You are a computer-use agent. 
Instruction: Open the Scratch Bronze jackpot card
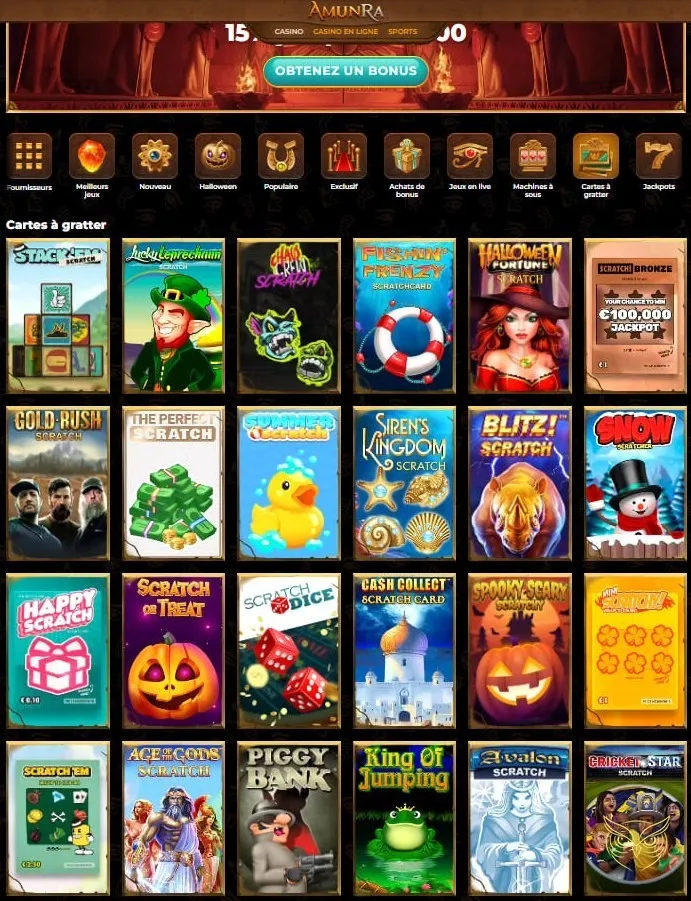(x=634, y=316)
